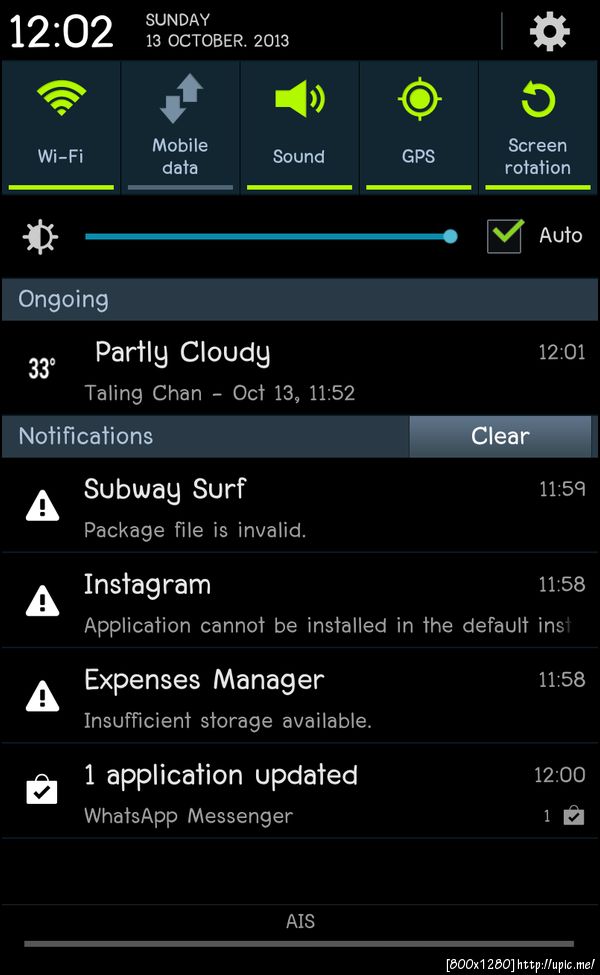Open settings via the gear icon
The height and width of the screenshot is (975, 600).
[549, 33]
